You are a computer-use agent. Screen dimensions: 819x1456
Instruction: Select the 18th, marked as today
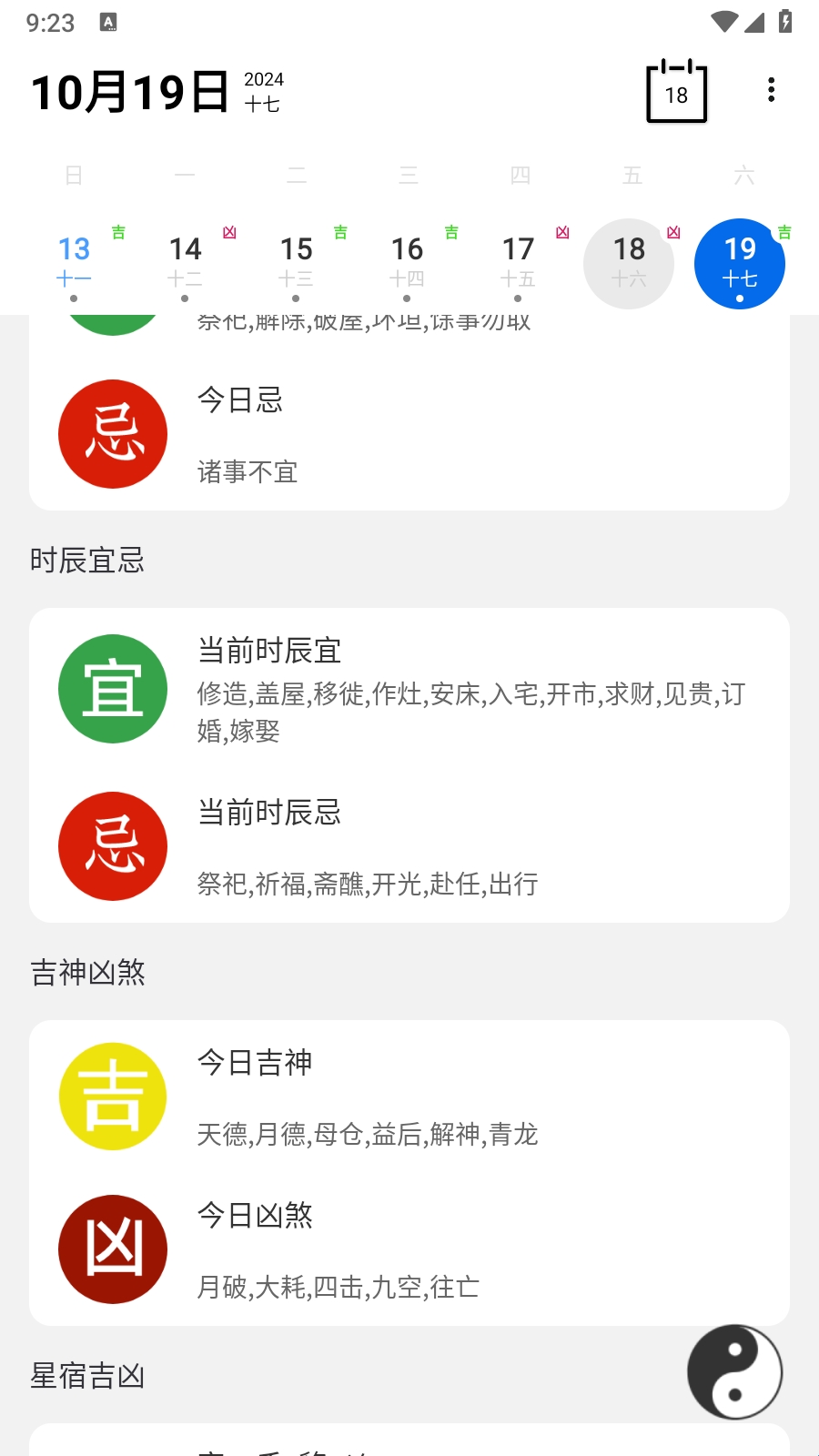(x=629, y=263)
